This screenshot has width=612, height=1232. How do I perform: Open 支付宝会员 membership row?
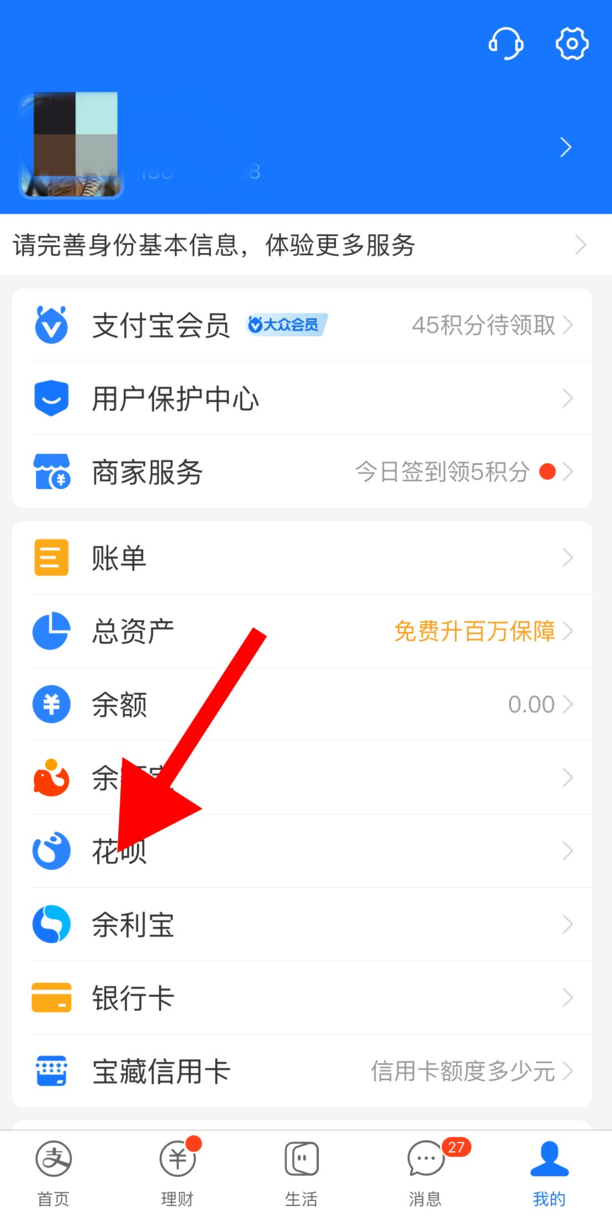300,325
